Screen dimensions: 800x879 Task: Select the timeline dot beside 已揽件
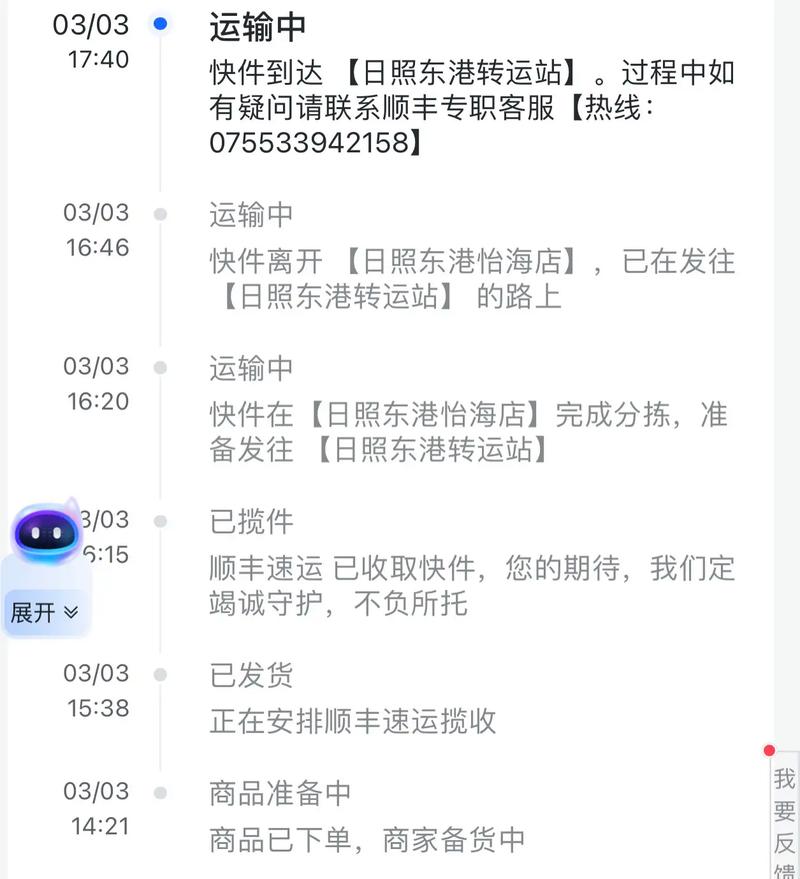coord(159,519)
